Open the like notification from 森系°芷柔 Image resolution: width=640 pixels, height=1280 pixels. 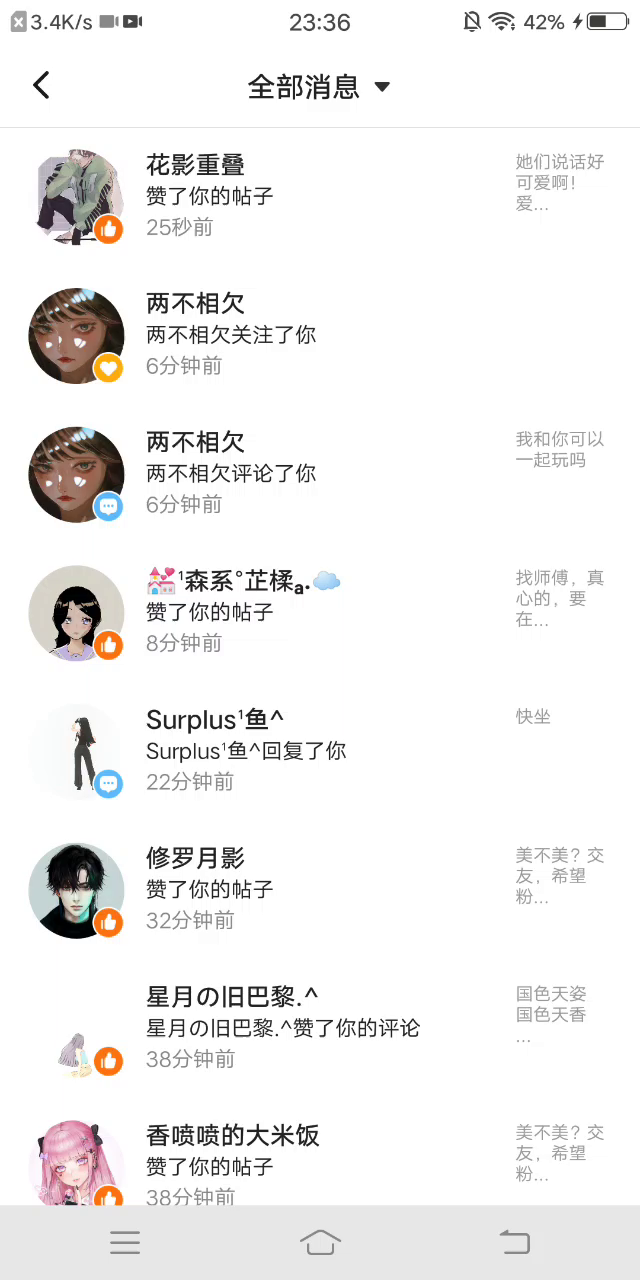tap(320, 612)
